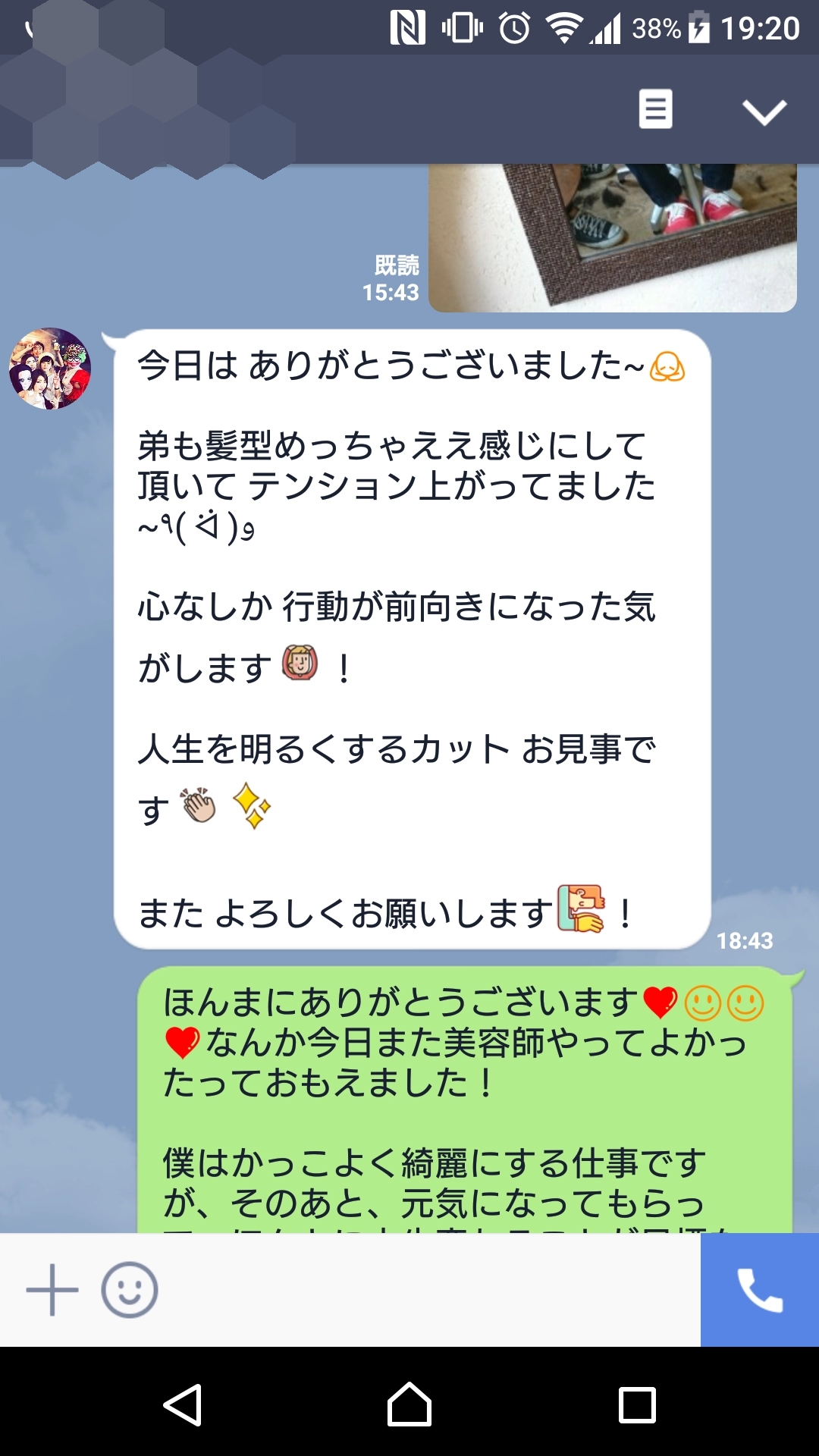Open the emoji sticker picker
The image size is (819, 1456).
[x=130, y=1290]
